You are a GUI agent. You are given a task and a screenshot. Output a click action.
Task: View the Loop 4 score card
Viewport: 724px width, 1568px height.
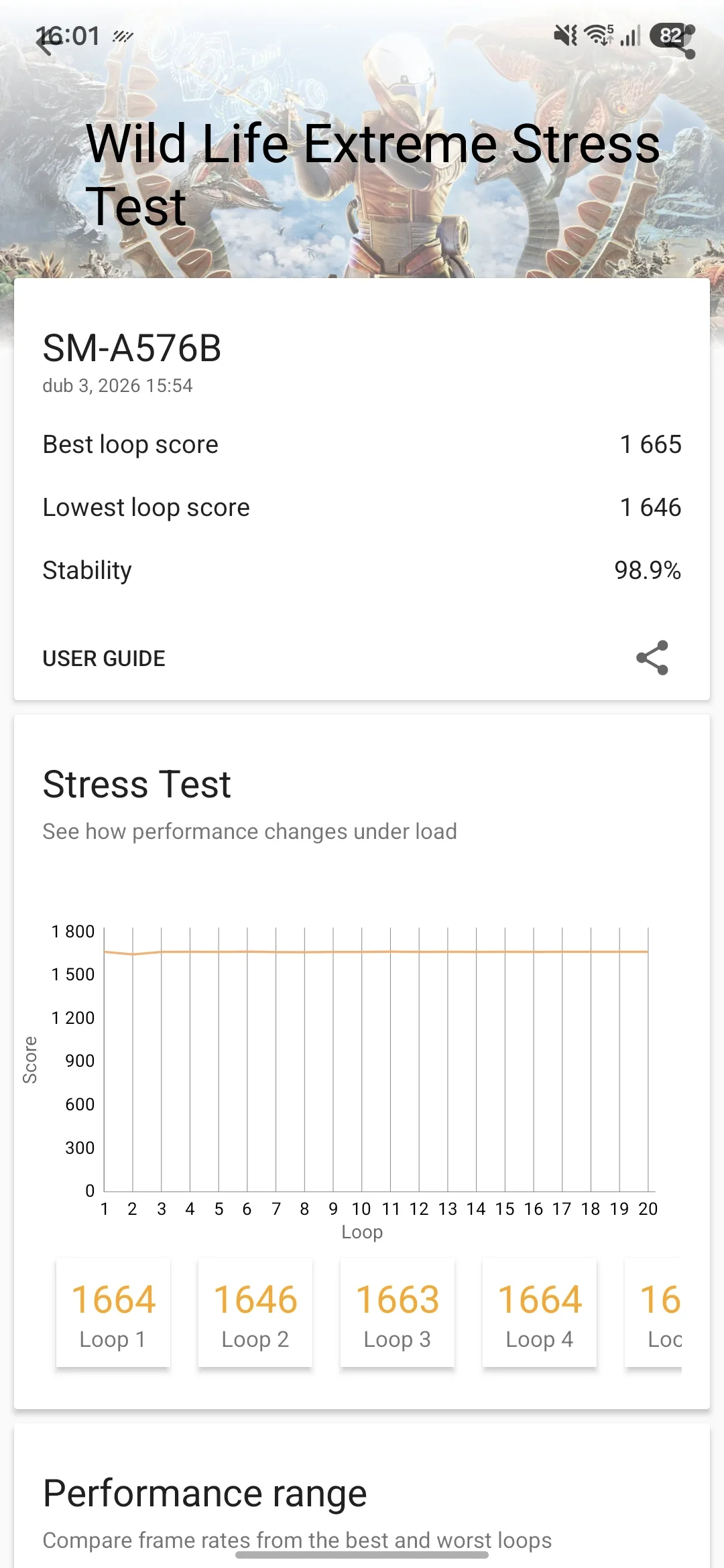click(x=539, y=1312)
